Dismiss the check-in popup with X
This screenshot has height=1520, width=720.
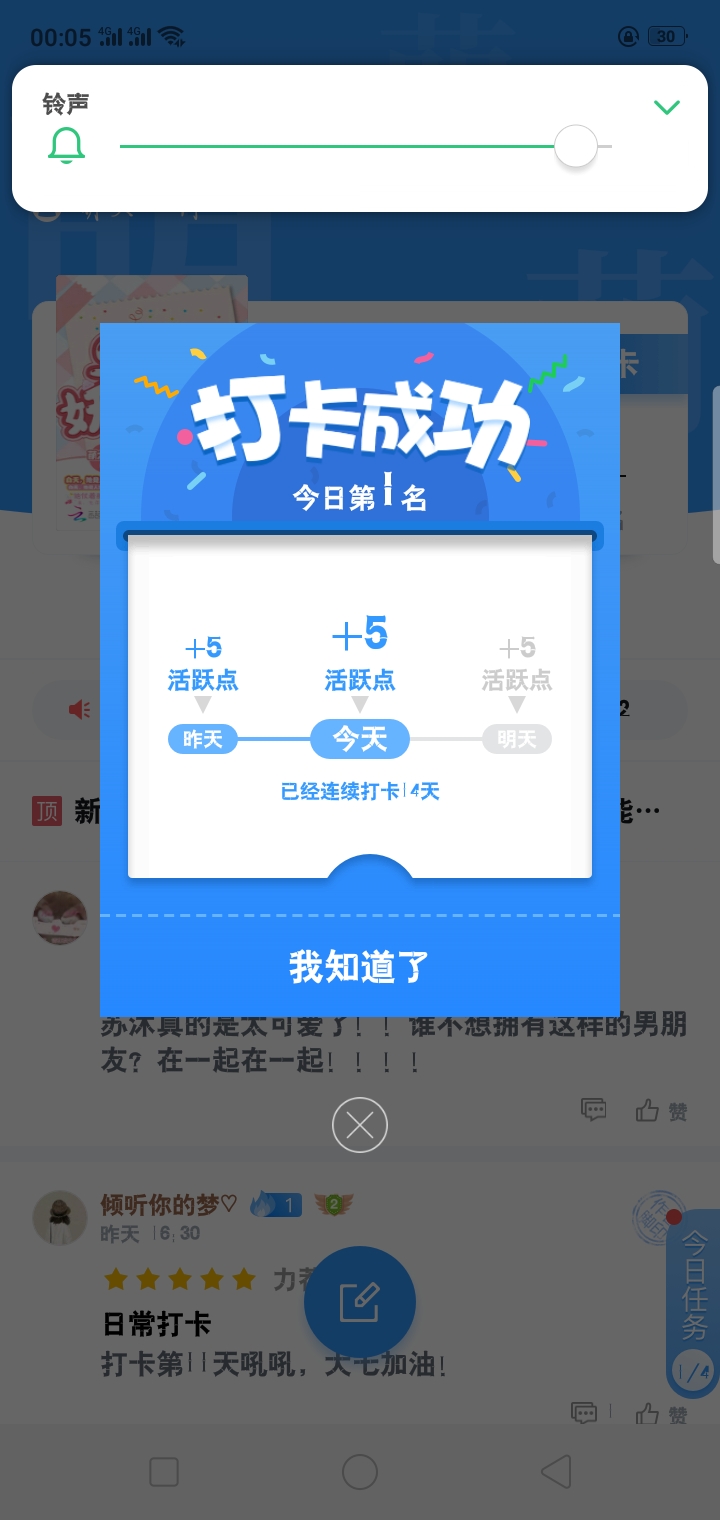point(360,1125)
